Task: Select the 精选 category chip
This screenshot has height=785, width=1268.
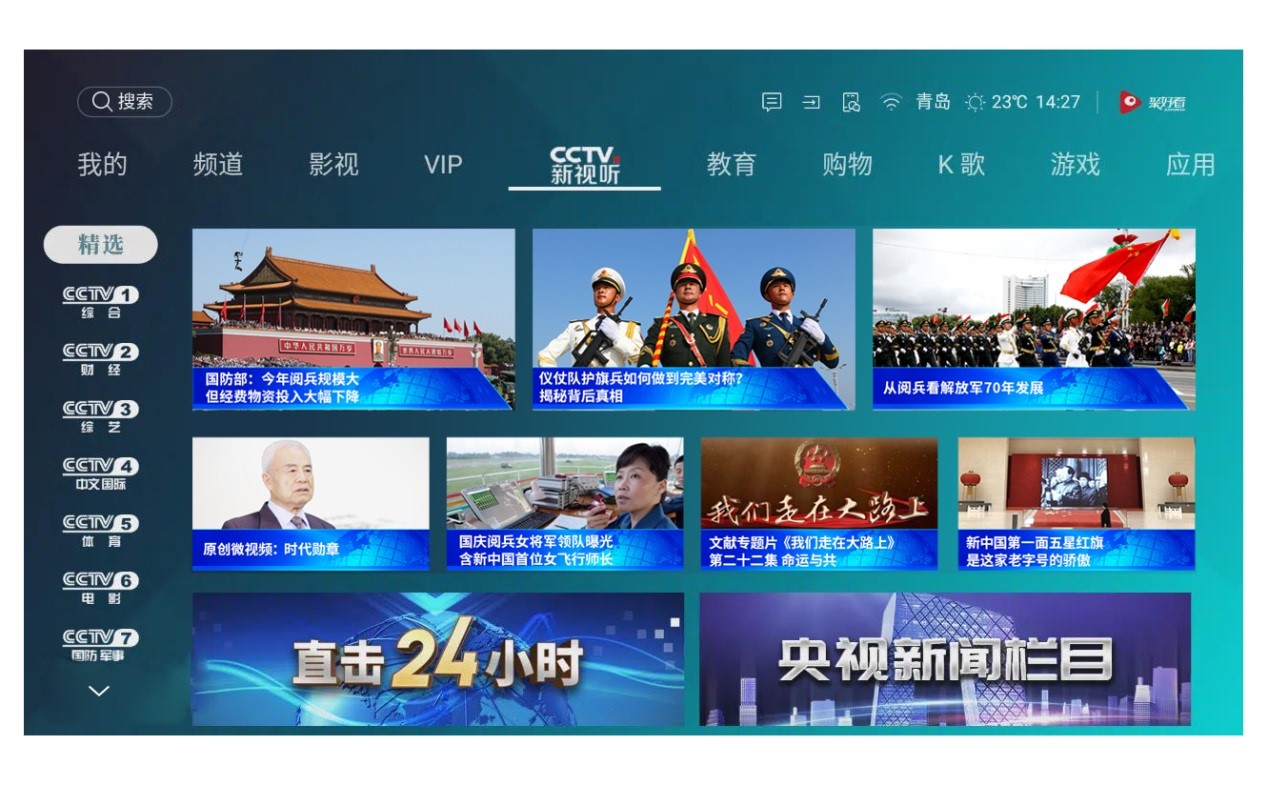Action: pos(100,245)
